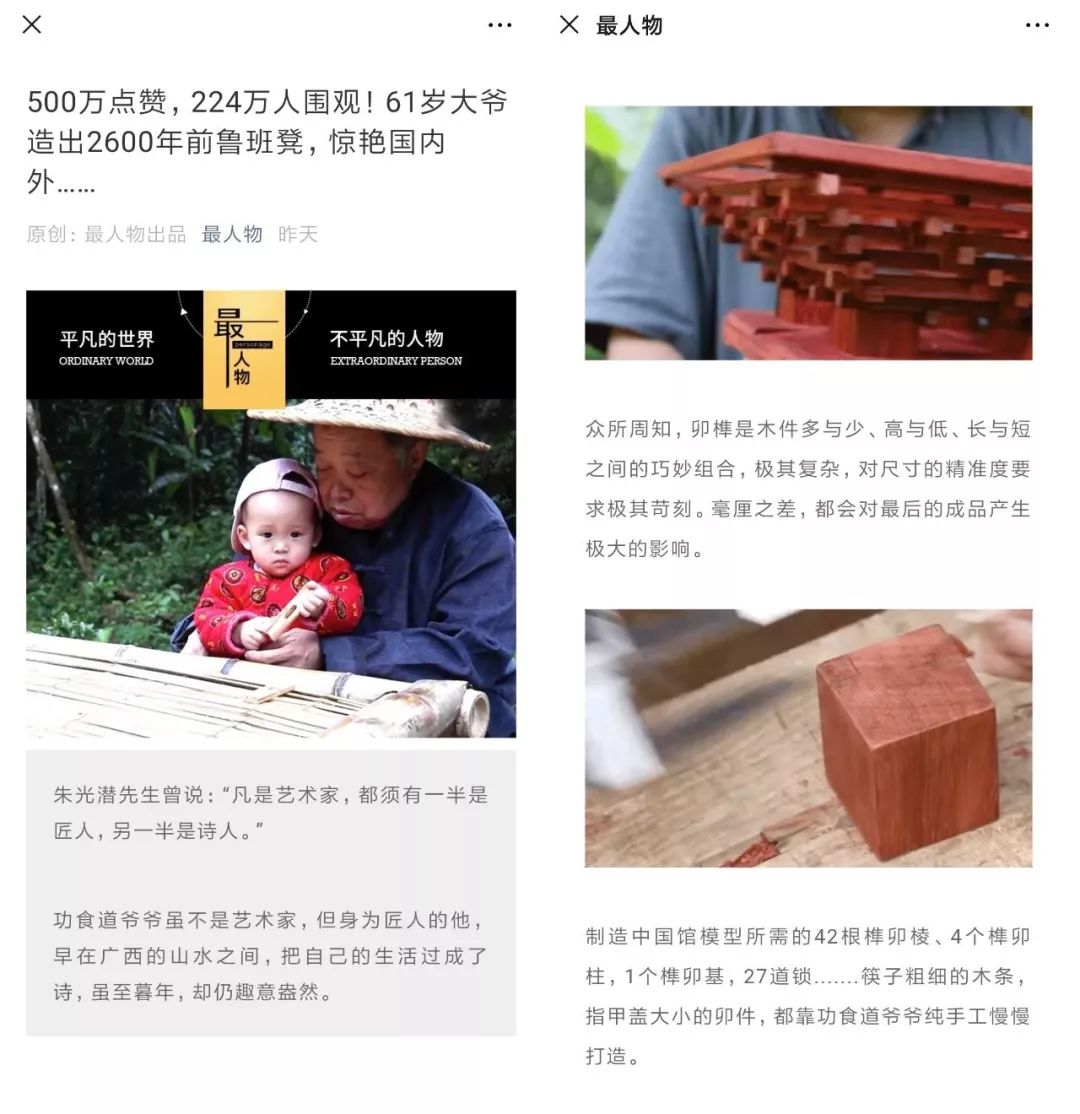Screen dimensions: 1080x1114
Task: Open overflow menu on the 最人物 titled page
Action: pyautogui.click(x=1037, y=25)
